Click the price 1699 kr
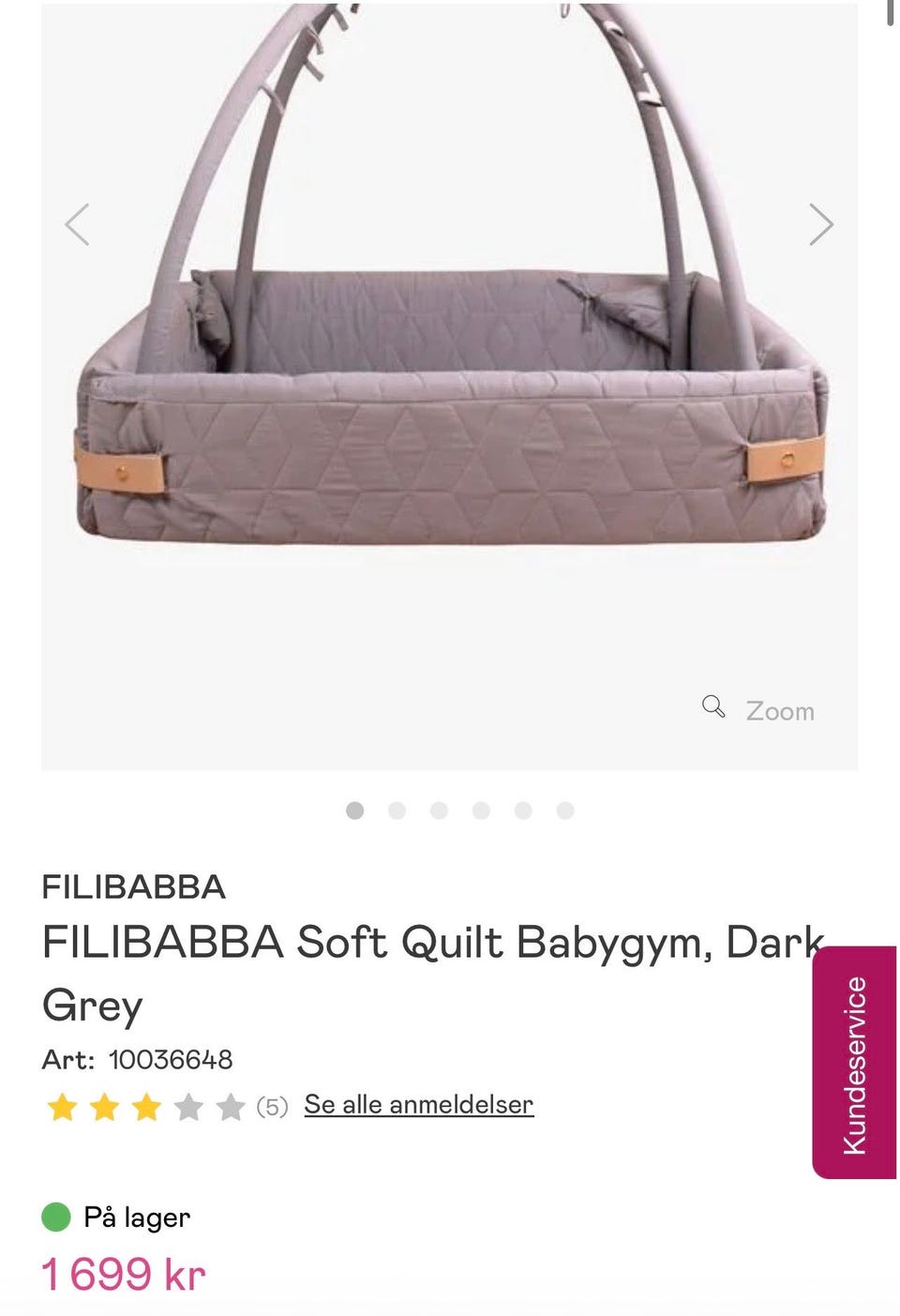 (x=122, y=1273)
